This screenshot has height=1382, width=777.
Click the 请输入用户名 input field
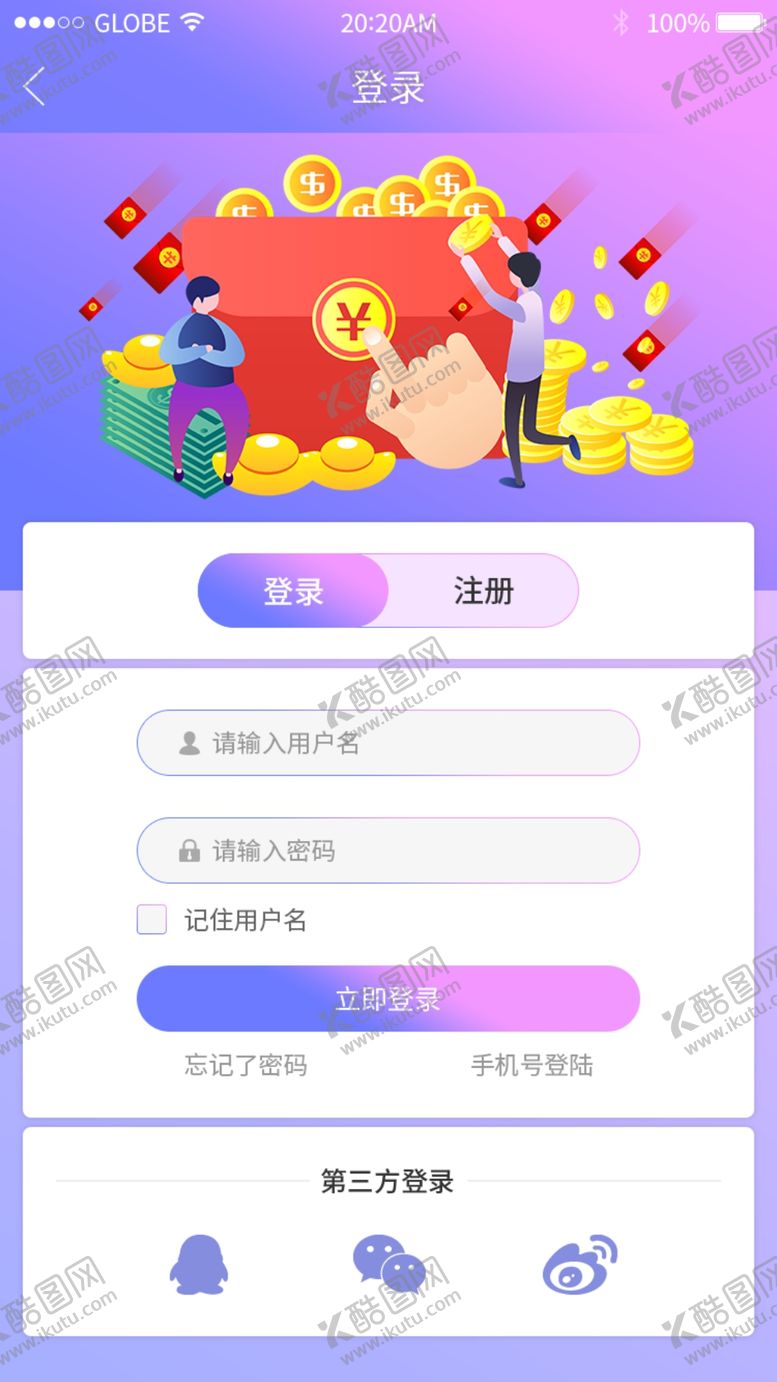point(388,742)
